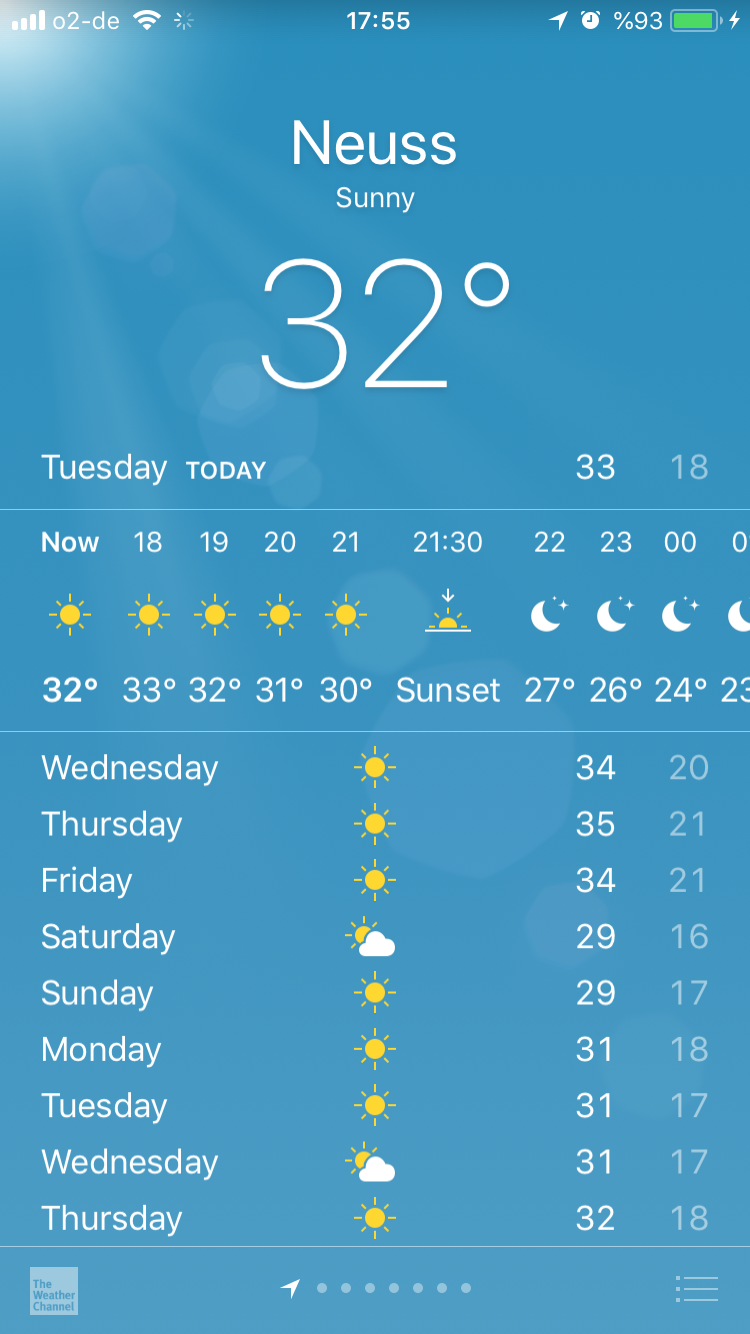Open The Weather Channel link

[54, 1290]
